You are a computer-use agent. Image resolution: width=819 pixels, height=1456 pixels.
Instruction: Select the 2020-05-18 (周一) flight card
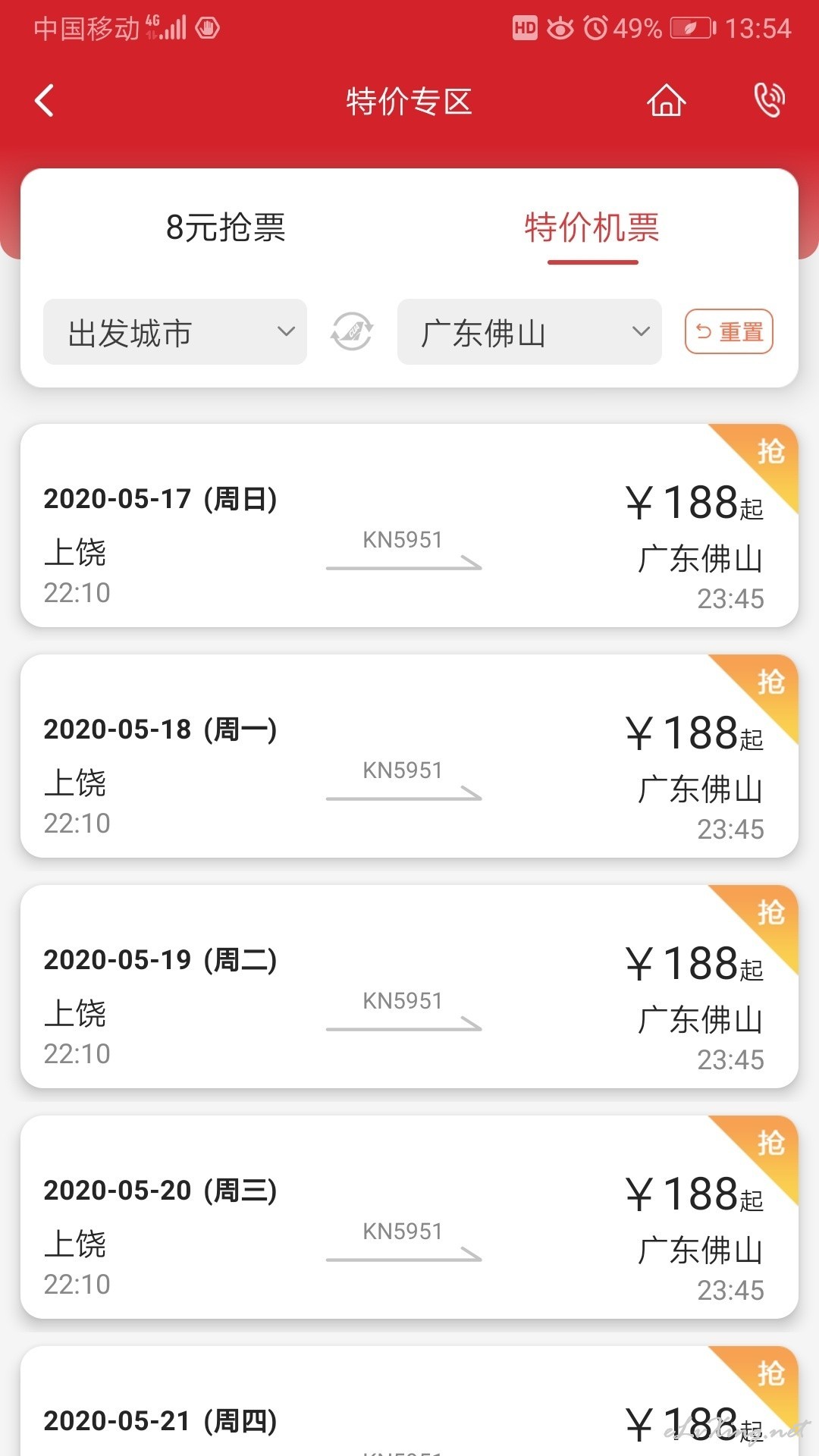coord(409,756)
